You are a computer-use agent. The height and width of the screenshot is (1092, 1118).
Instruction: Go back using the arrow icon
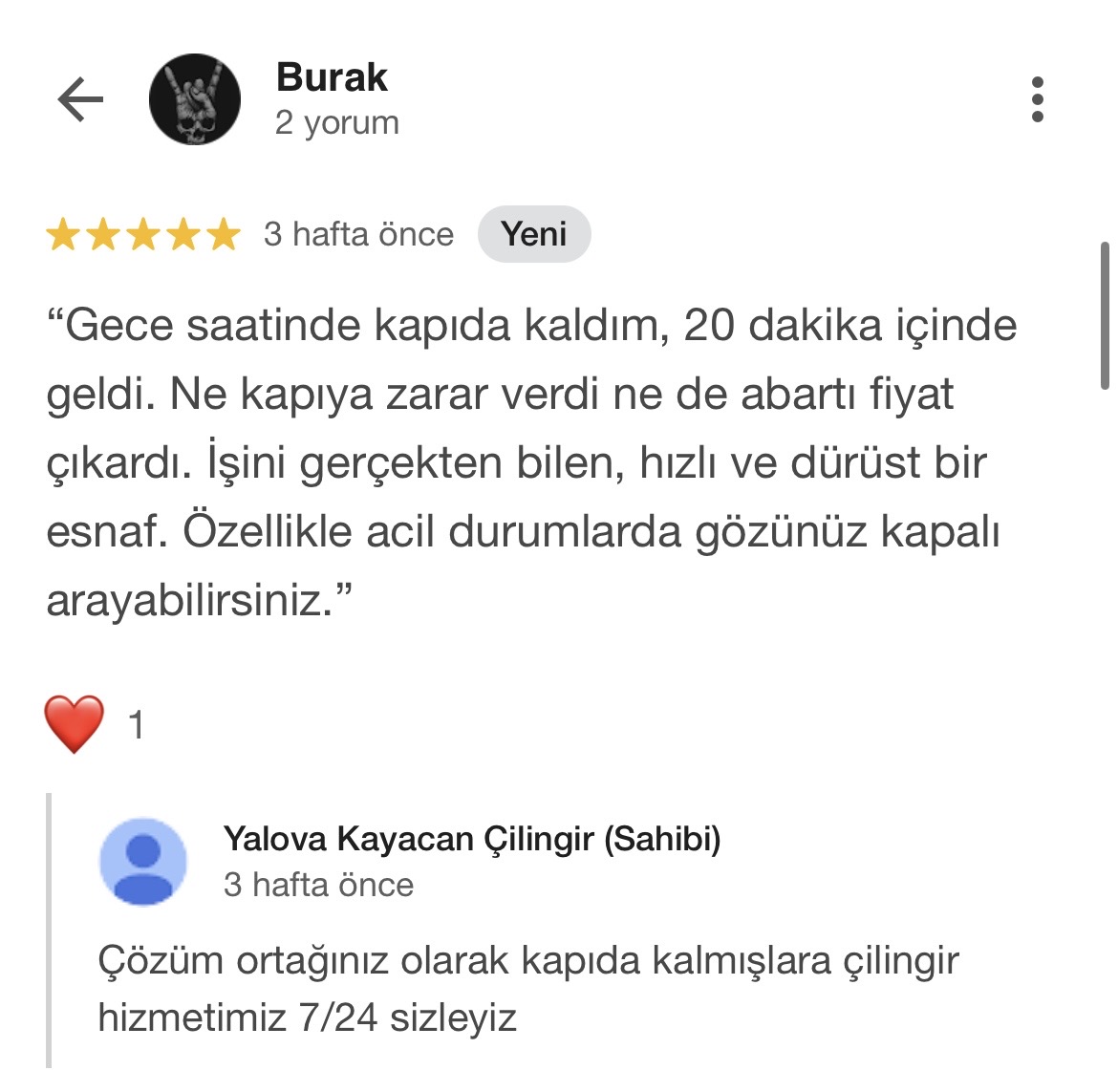(80, 99)
